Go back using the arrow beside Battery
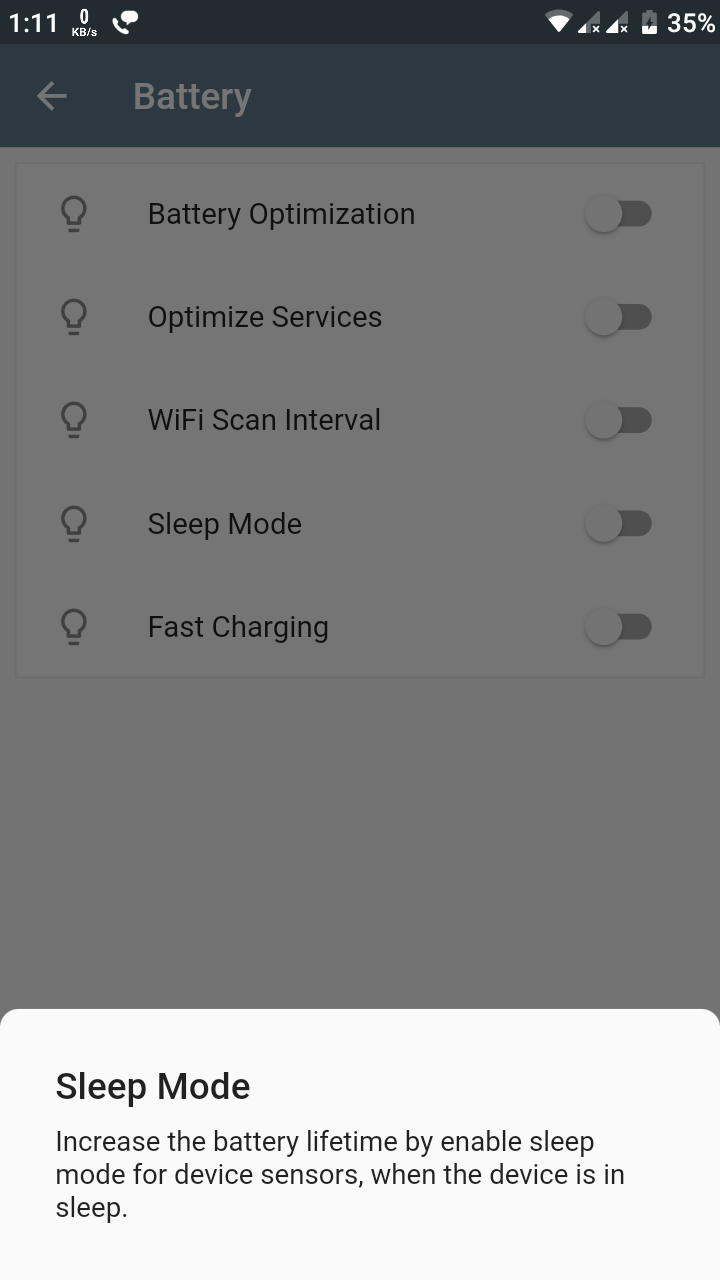 51,96
